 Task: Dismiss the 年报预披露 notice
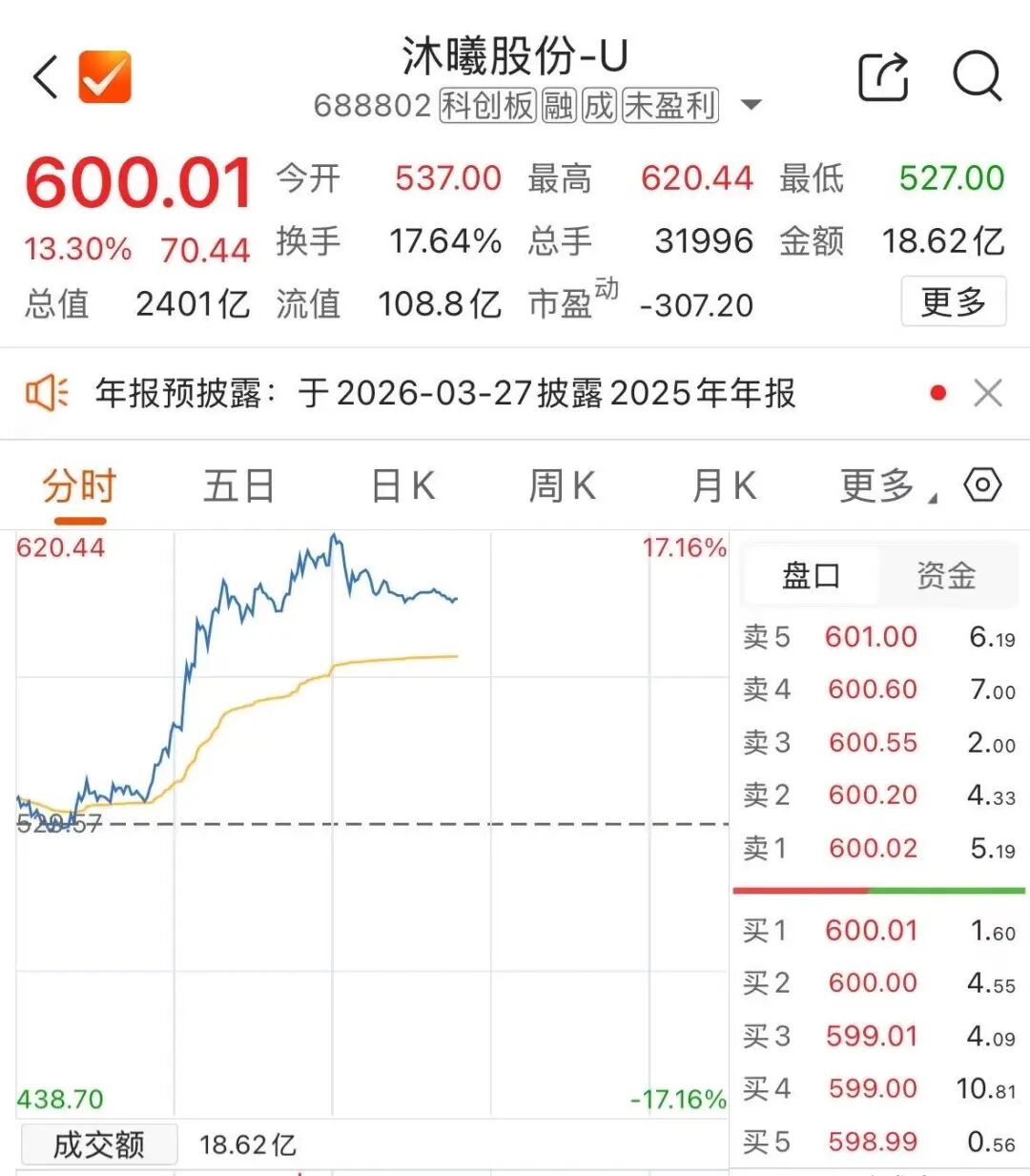pyautogui.click(x=988, y=393)
